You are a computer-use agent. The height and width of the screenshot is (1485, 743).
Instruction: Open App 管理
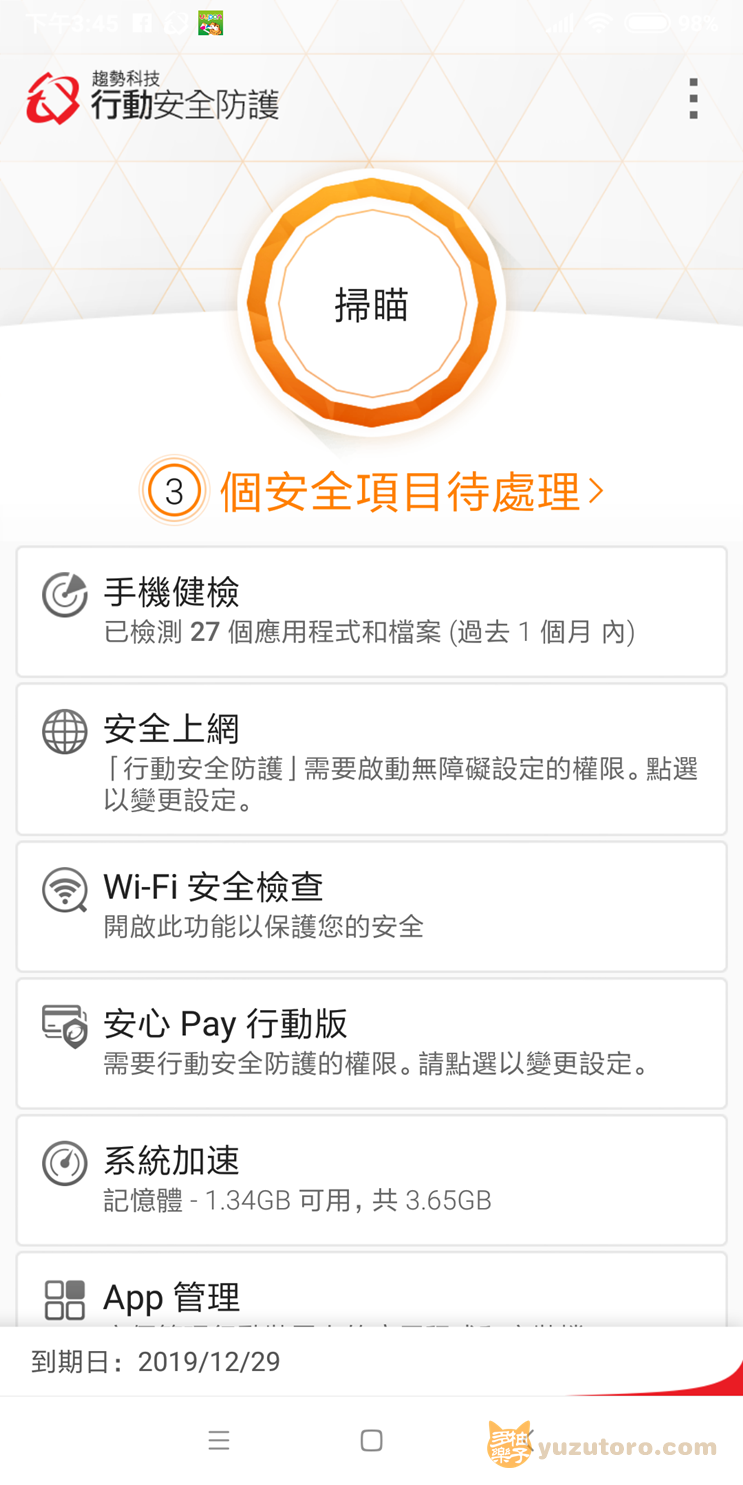point(371,1297)
